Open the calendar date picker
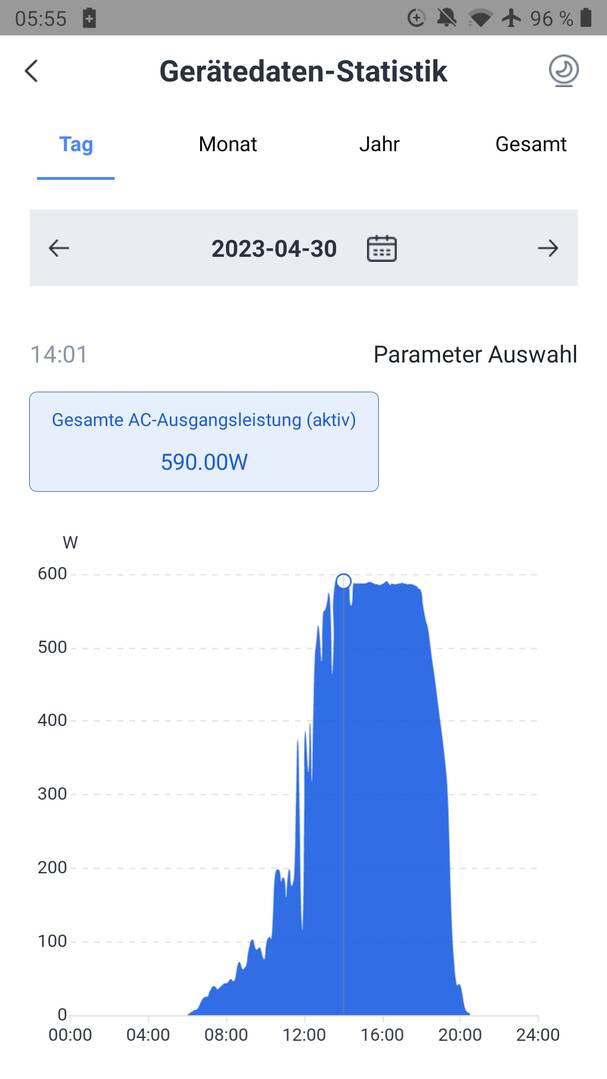Image resolution: width=607 pixels, height=1079 pixels. 381,248
